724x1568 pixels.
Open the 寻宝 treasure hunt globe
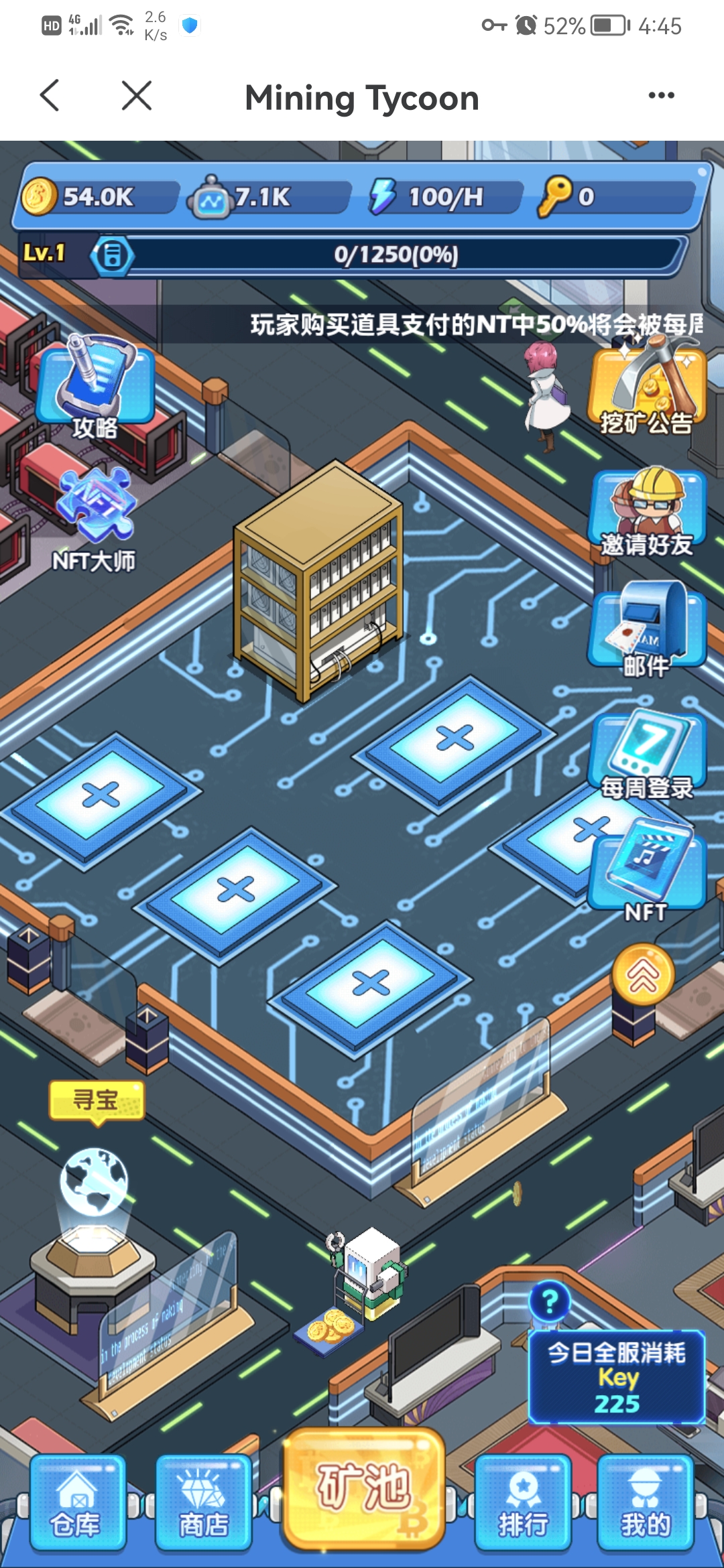tap(94, 1183)
